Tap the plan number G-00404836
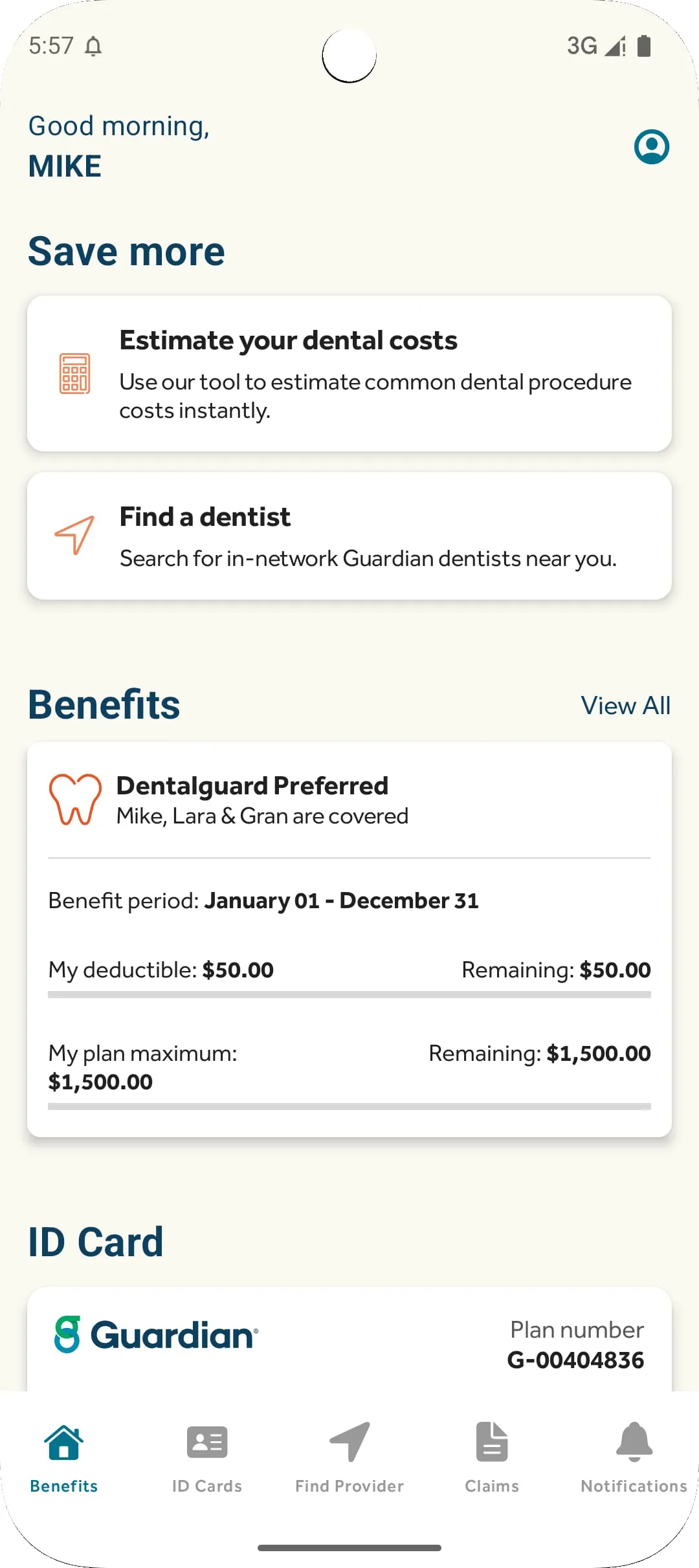Viewport: 699px width, 1568px height. coord(576,1360)
